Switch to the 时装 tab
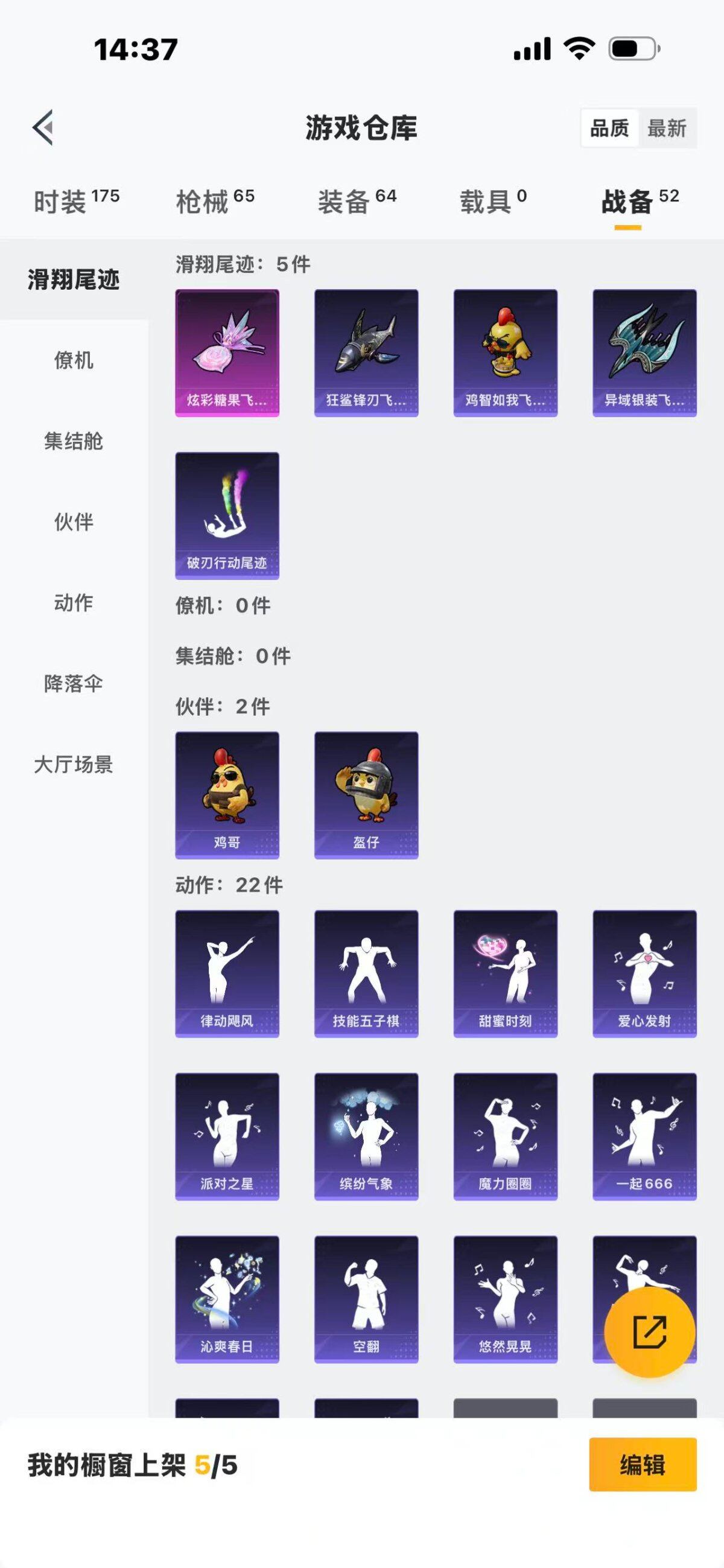Image resolution: width=724 pixels, height=1568 pixels. click(76, 202)
